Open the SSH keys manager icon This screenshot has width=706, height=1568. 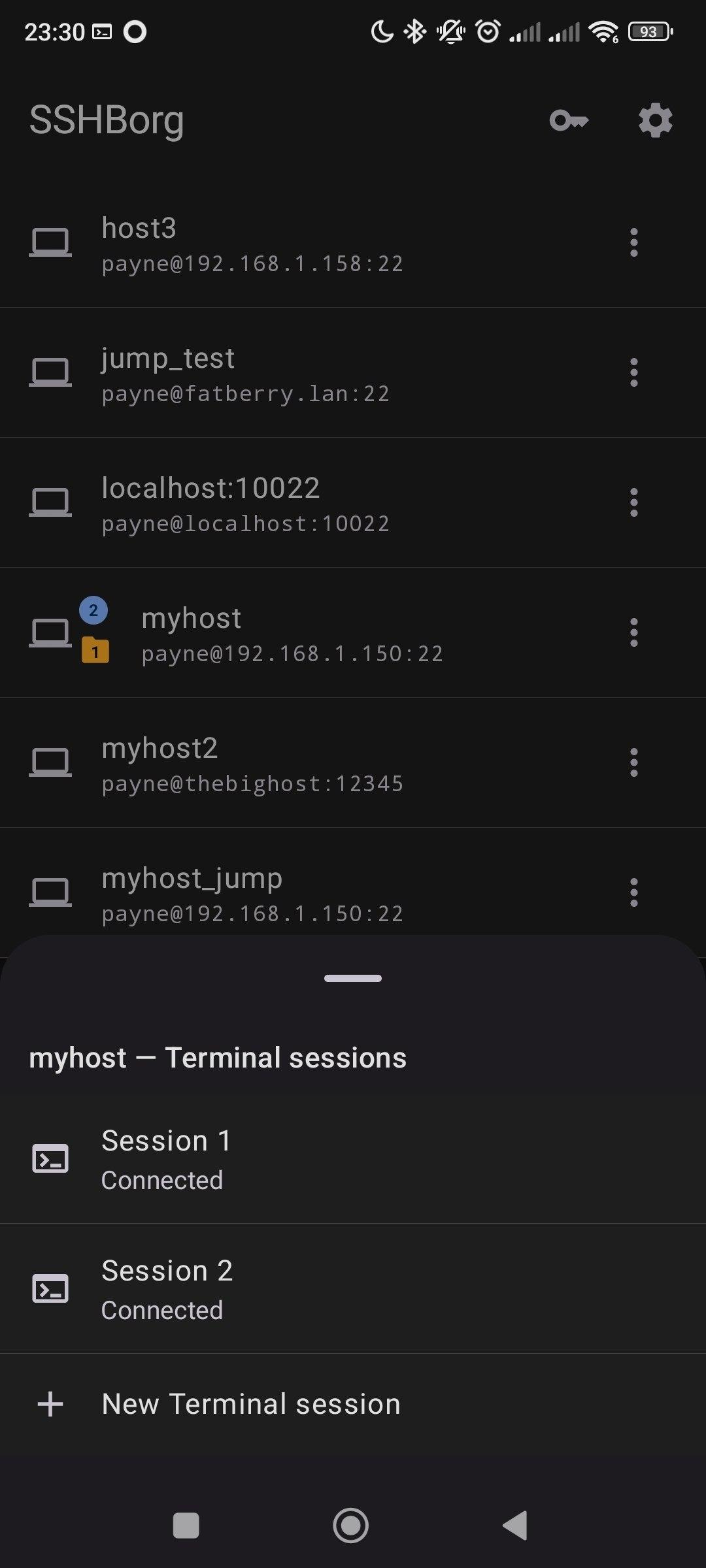[569, 120]
